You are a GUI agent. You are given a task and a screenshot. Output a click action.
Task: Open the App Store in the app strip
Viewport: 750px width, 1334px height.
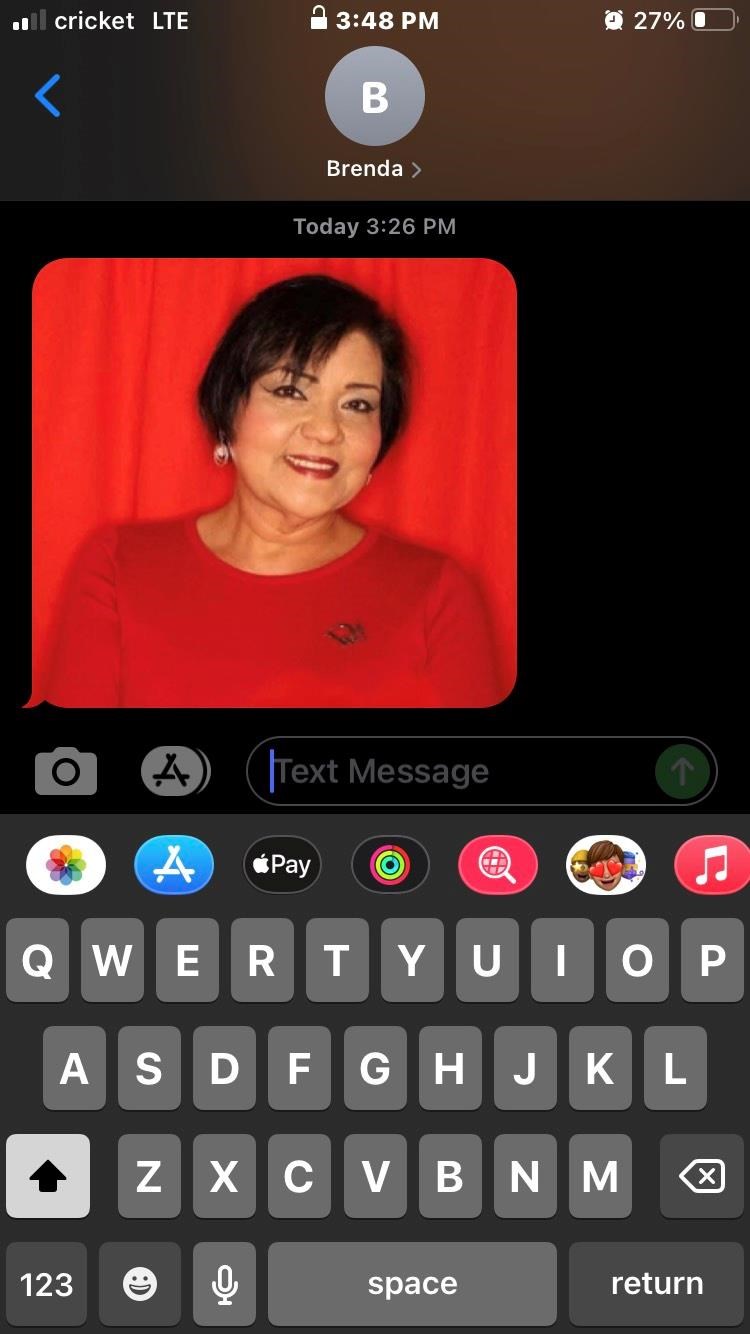point(174,864)
